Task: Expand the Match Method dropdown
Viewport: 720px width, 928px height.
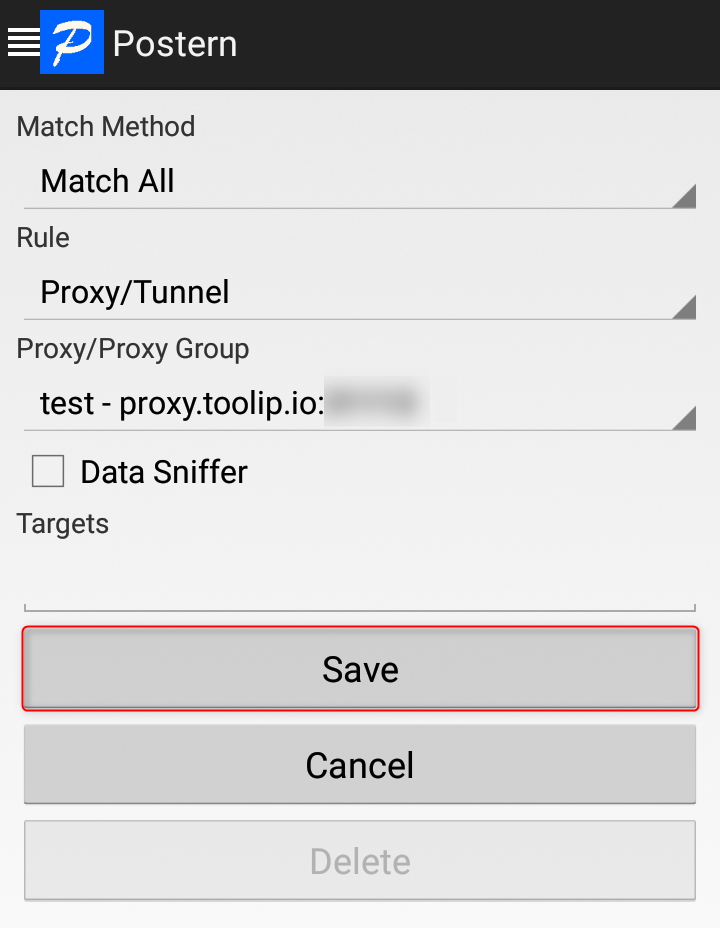Action: coord(359,182)
